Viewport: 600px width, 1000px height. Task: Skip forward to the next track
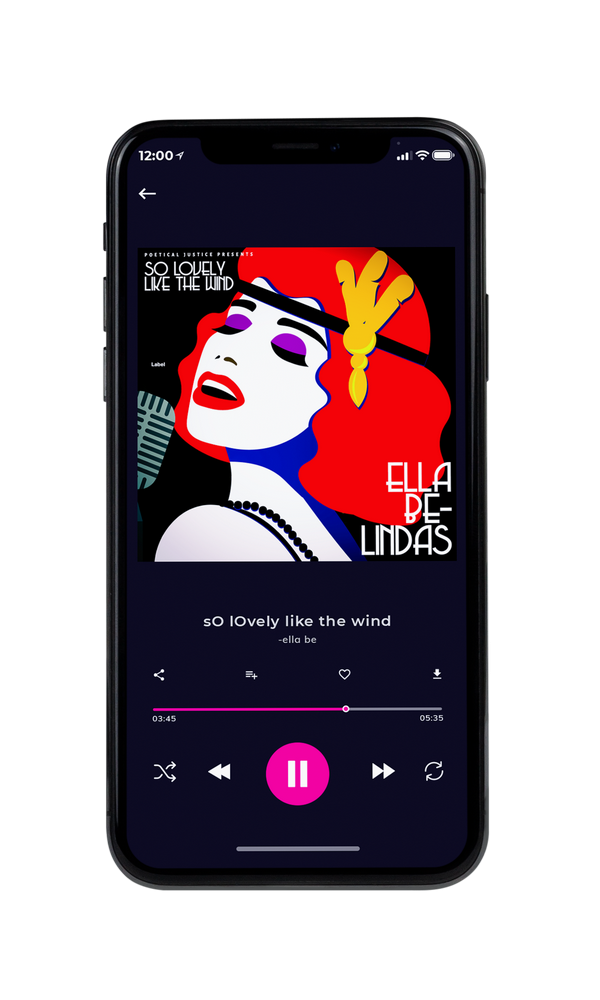(383, 771)
